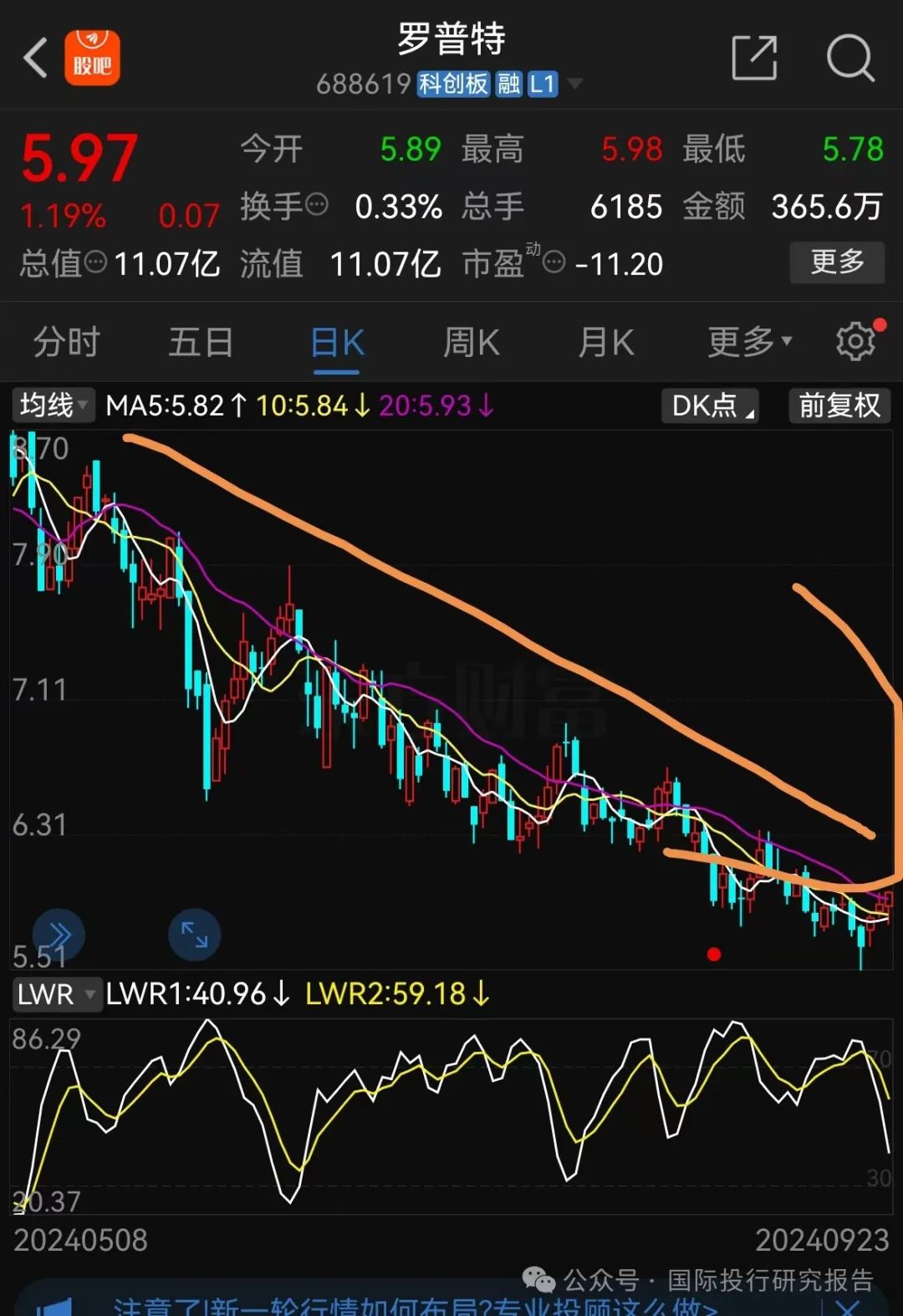Click the fullscreen expand icon on the chart
Image resolution: width=903 pixels, height=1316 pixels.
[x=194, y=934]
